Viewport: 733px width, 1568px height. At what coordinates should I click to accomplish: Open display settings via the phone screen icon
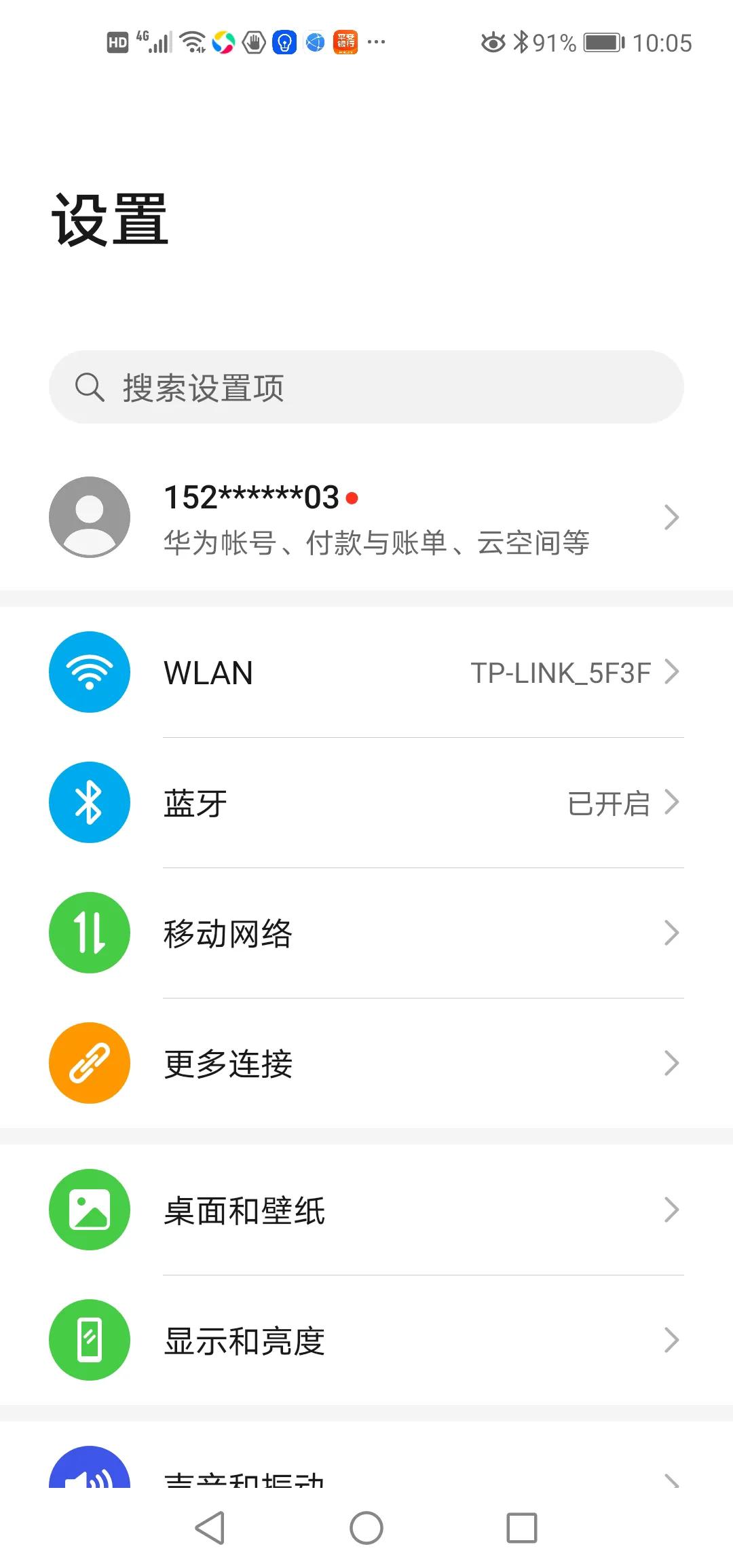tap(89, 1339)
